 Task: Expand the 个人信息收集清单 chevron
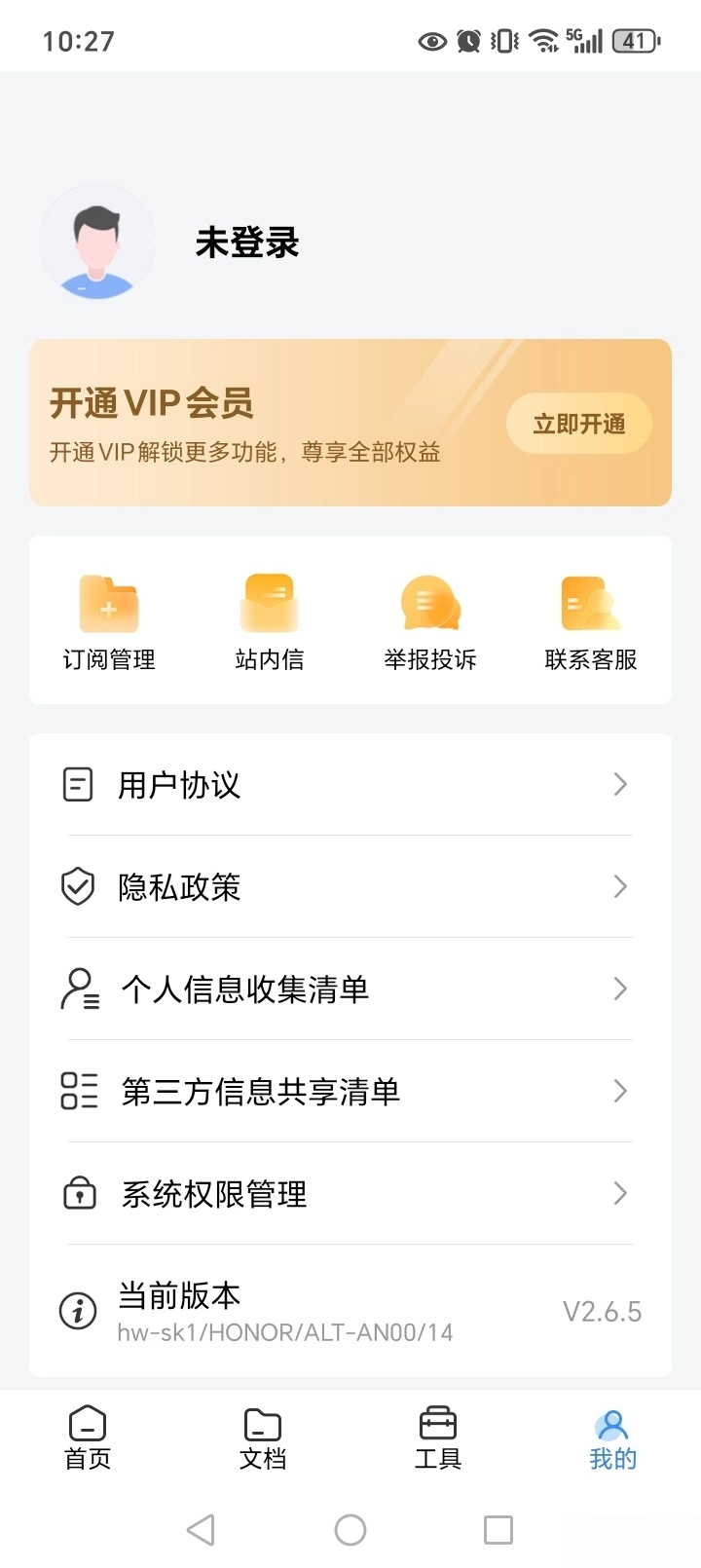click(x=620, y=989)
